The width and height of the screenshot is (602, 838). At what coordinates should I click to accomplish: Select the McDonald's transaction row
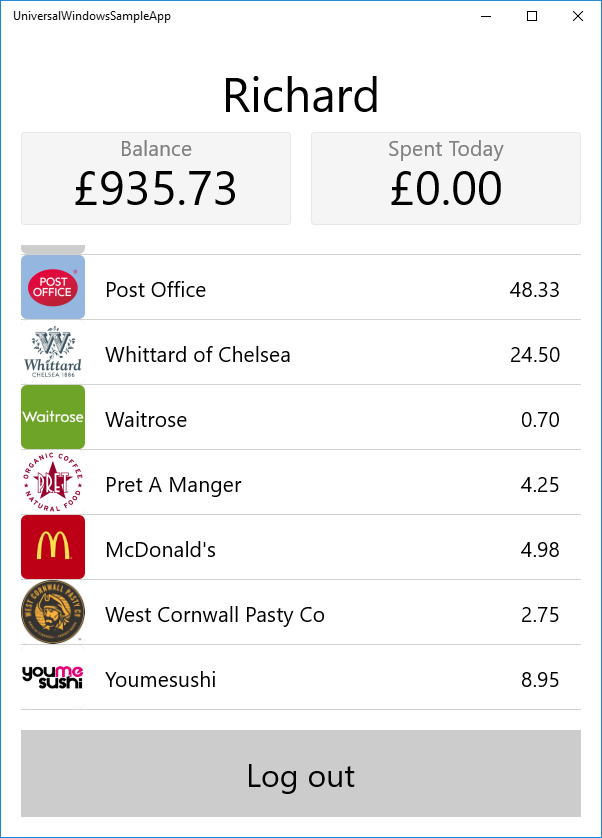coord(300,549)
